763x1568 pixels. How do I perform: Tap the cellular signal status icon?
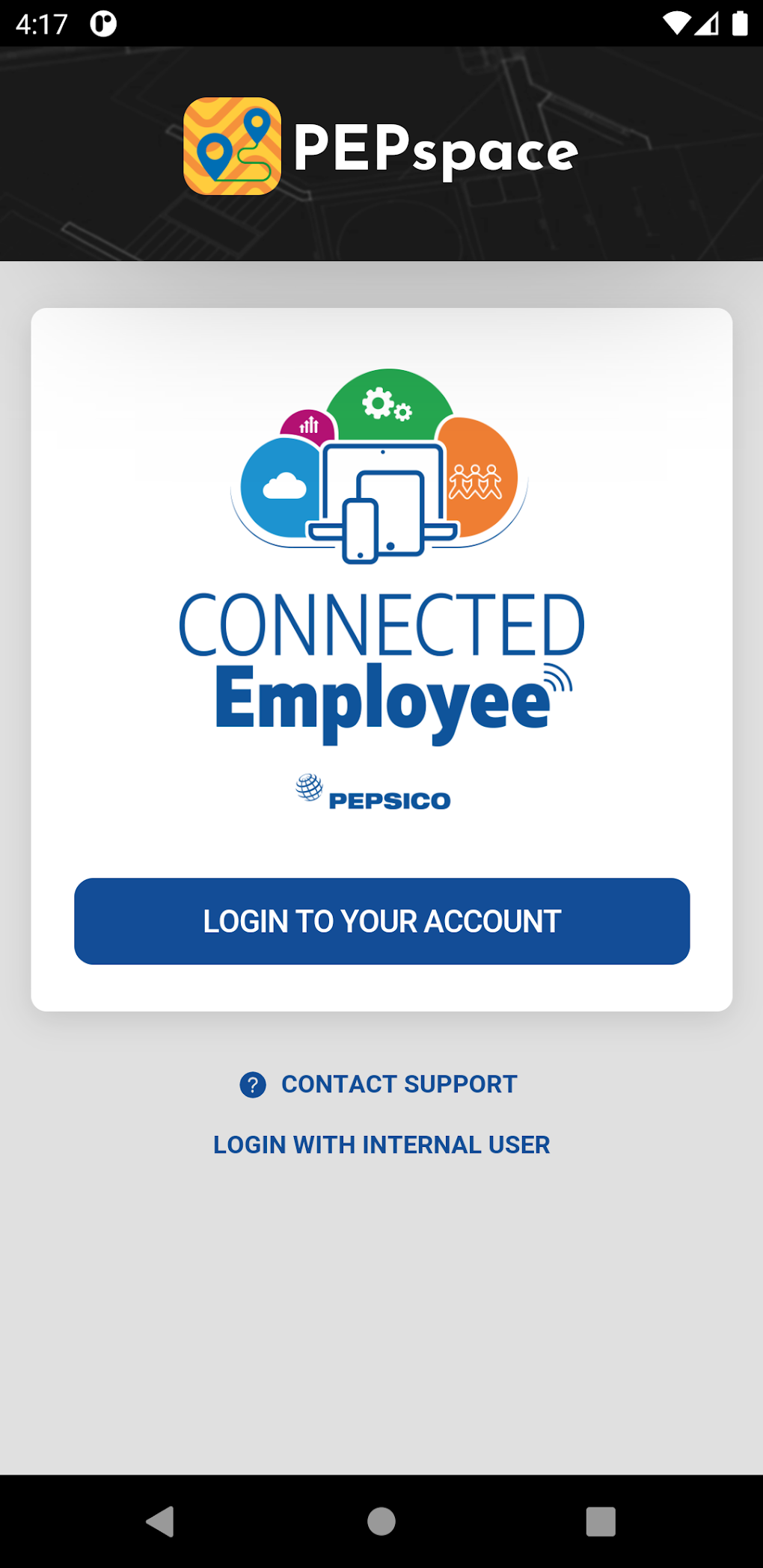[x=708, y=22]
